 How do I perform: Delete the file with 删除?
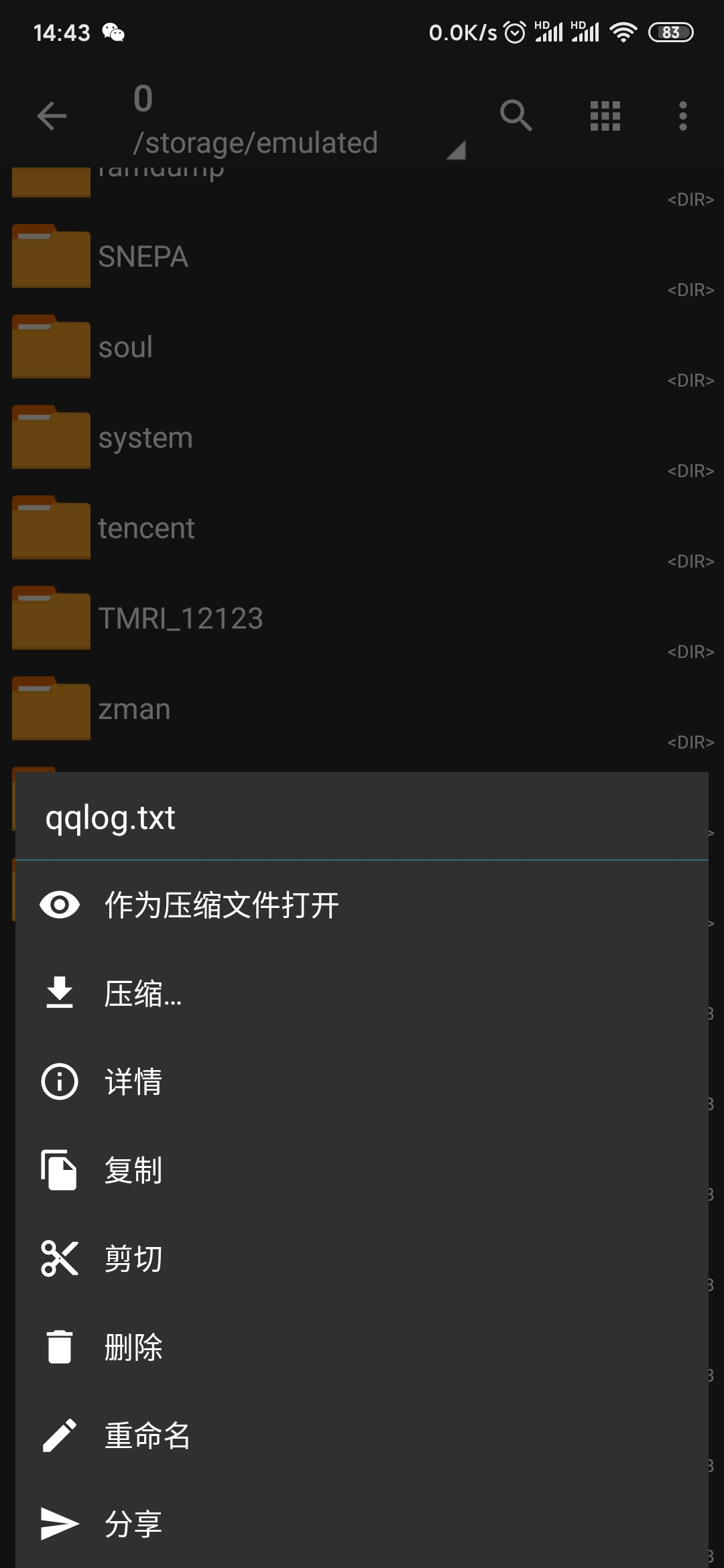[x=362, y=1347]
